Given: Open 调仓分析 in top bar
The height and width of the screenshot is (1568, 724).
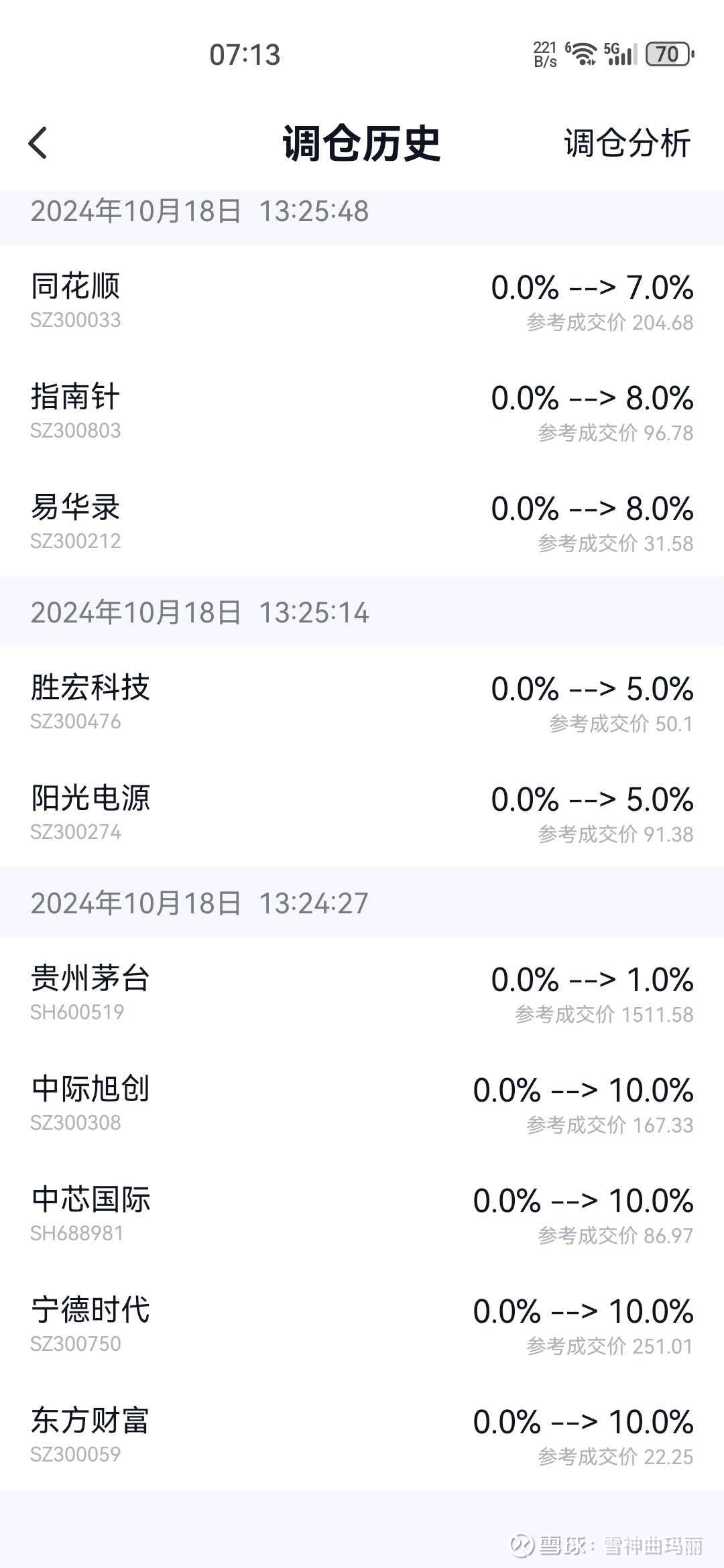Looking at the screenshot, I should tap(626, 143).
